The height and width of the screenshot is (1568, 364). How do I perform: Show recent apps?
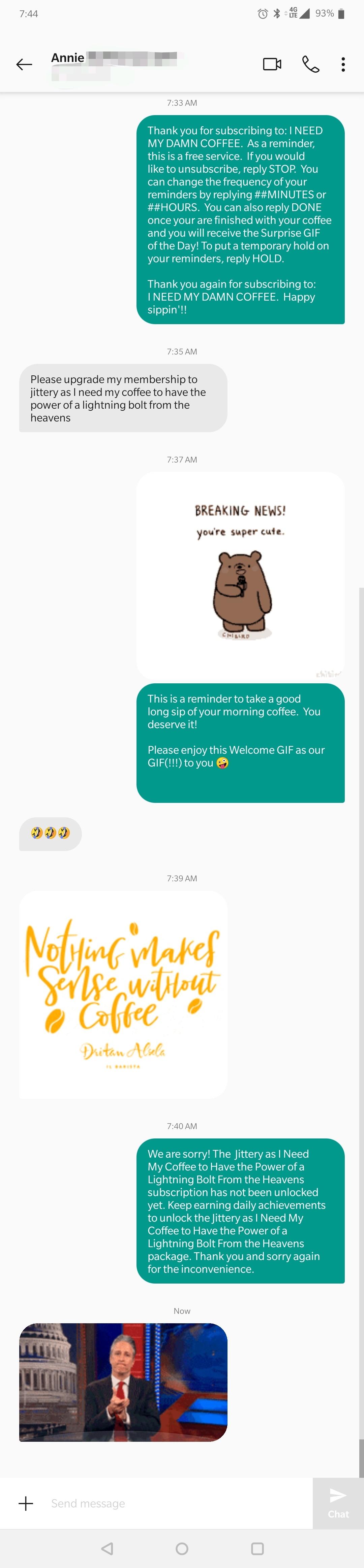pos(257,1548)
